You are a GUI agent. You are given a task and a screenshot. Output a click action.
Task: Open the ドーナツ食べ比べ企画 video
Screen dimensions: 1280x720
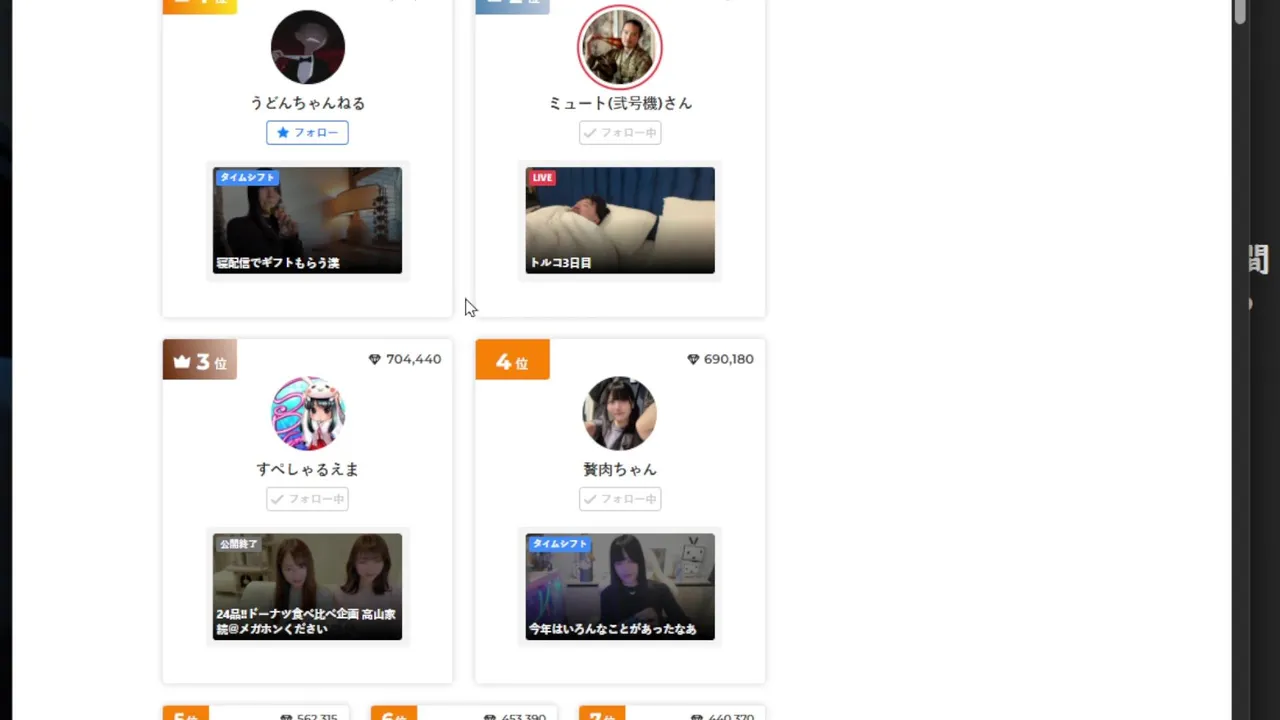[x=307, y=586]
